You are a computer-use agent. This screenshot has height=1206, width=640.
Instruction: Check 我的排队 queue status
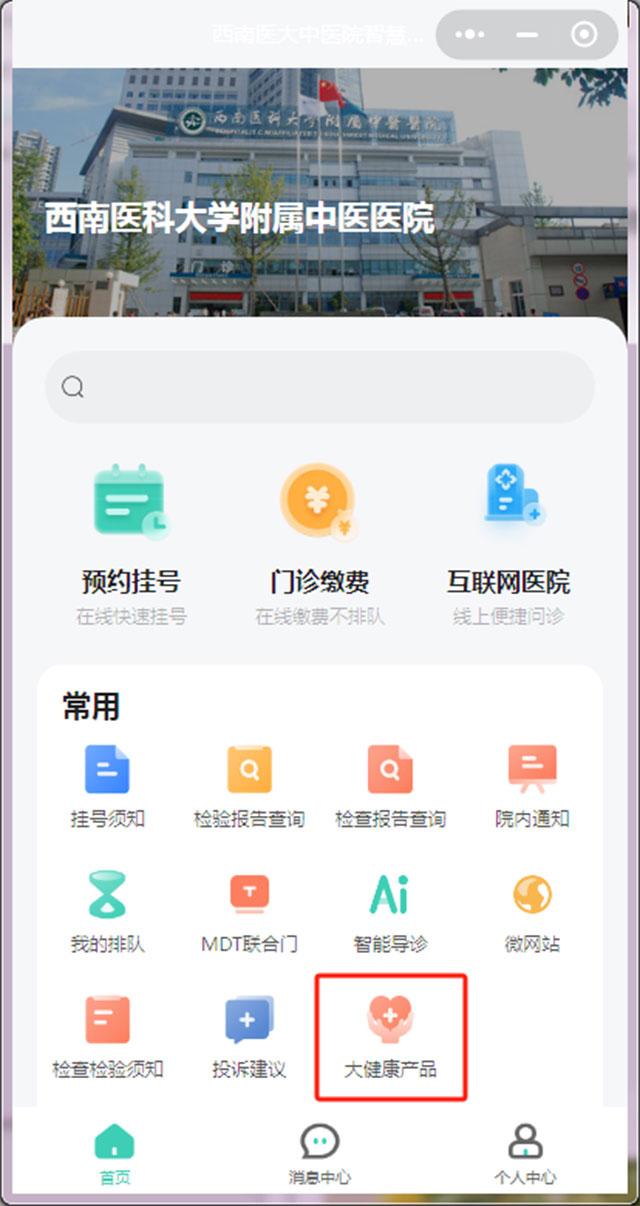107,911
